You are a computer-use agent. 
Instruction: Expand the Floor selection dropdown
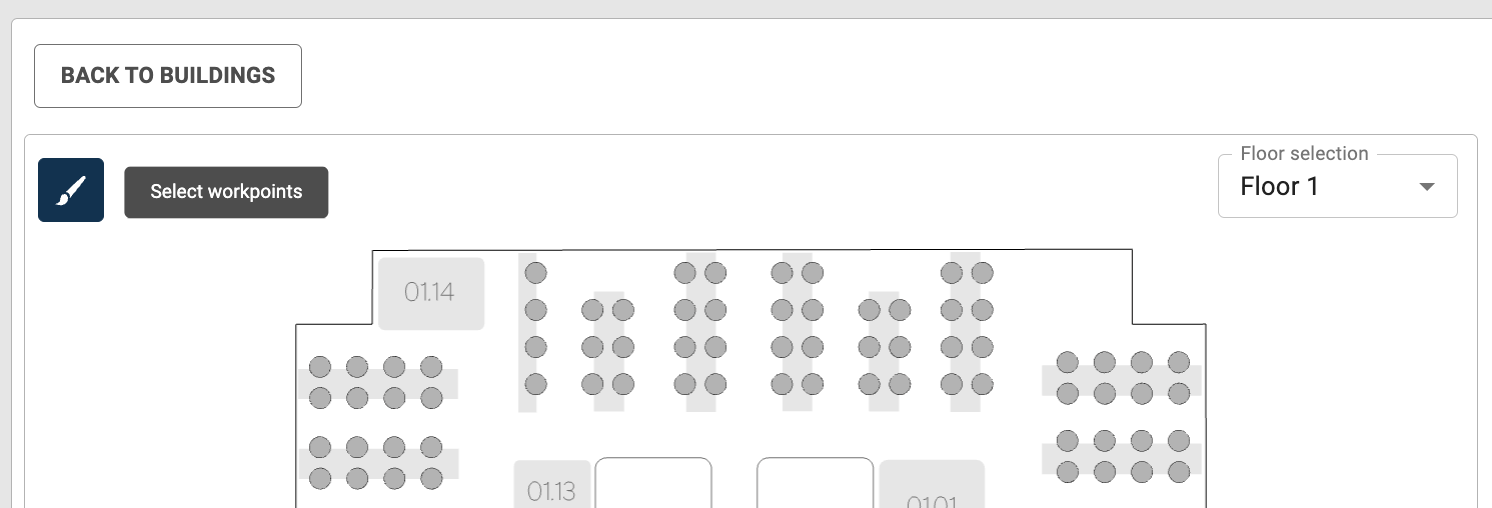(1337, 187)
